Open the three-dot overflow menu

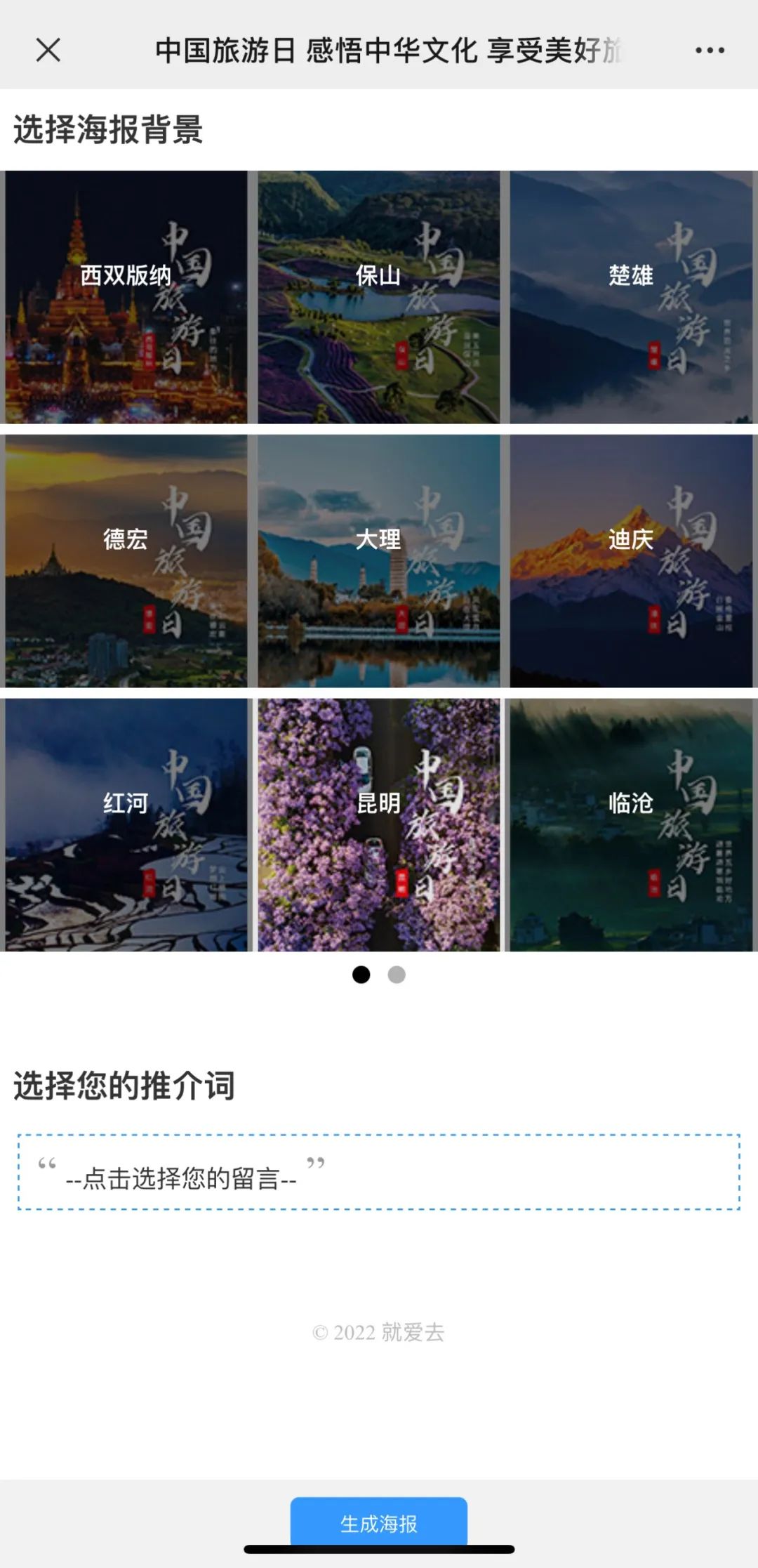(710, 50)
